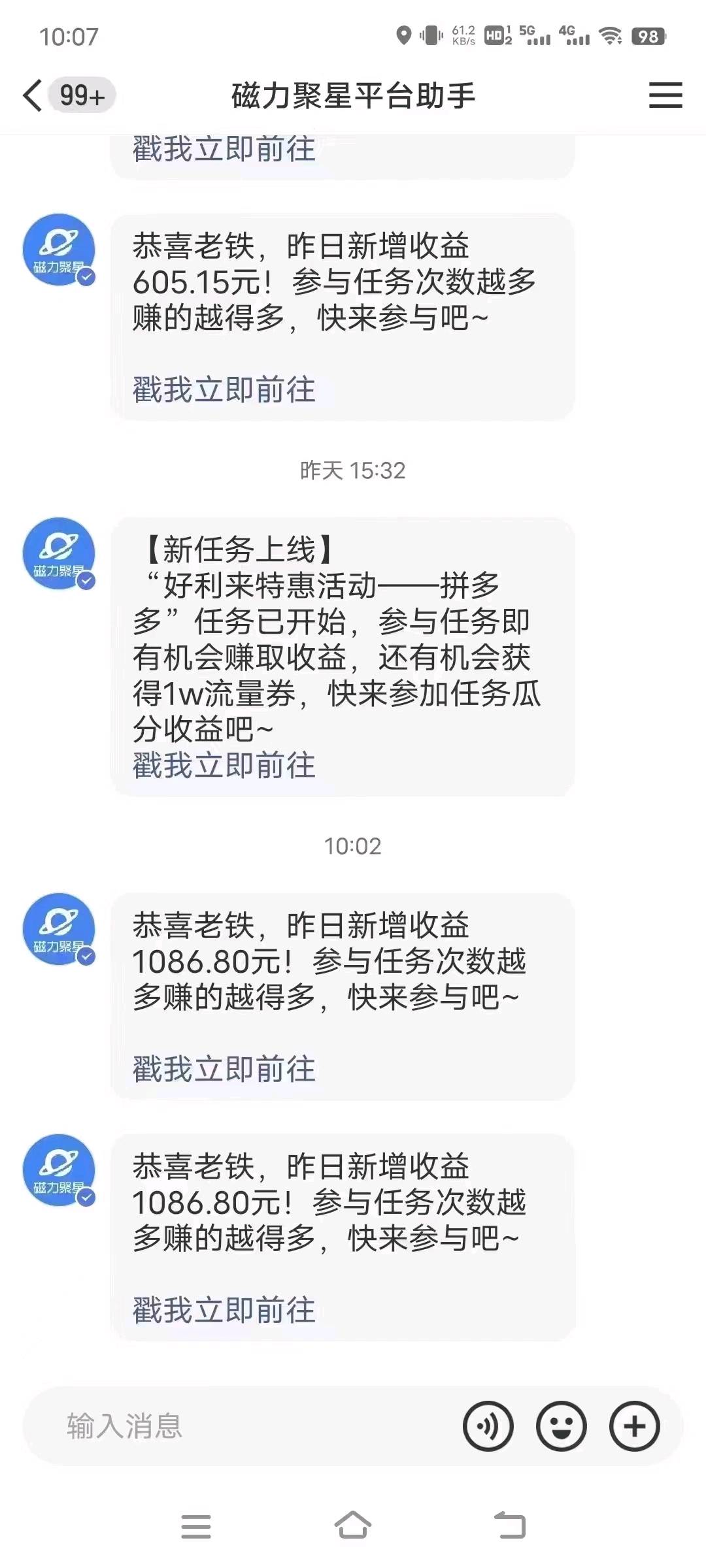Switch to voice input
706x1568 pixels.
point(488,1426)
